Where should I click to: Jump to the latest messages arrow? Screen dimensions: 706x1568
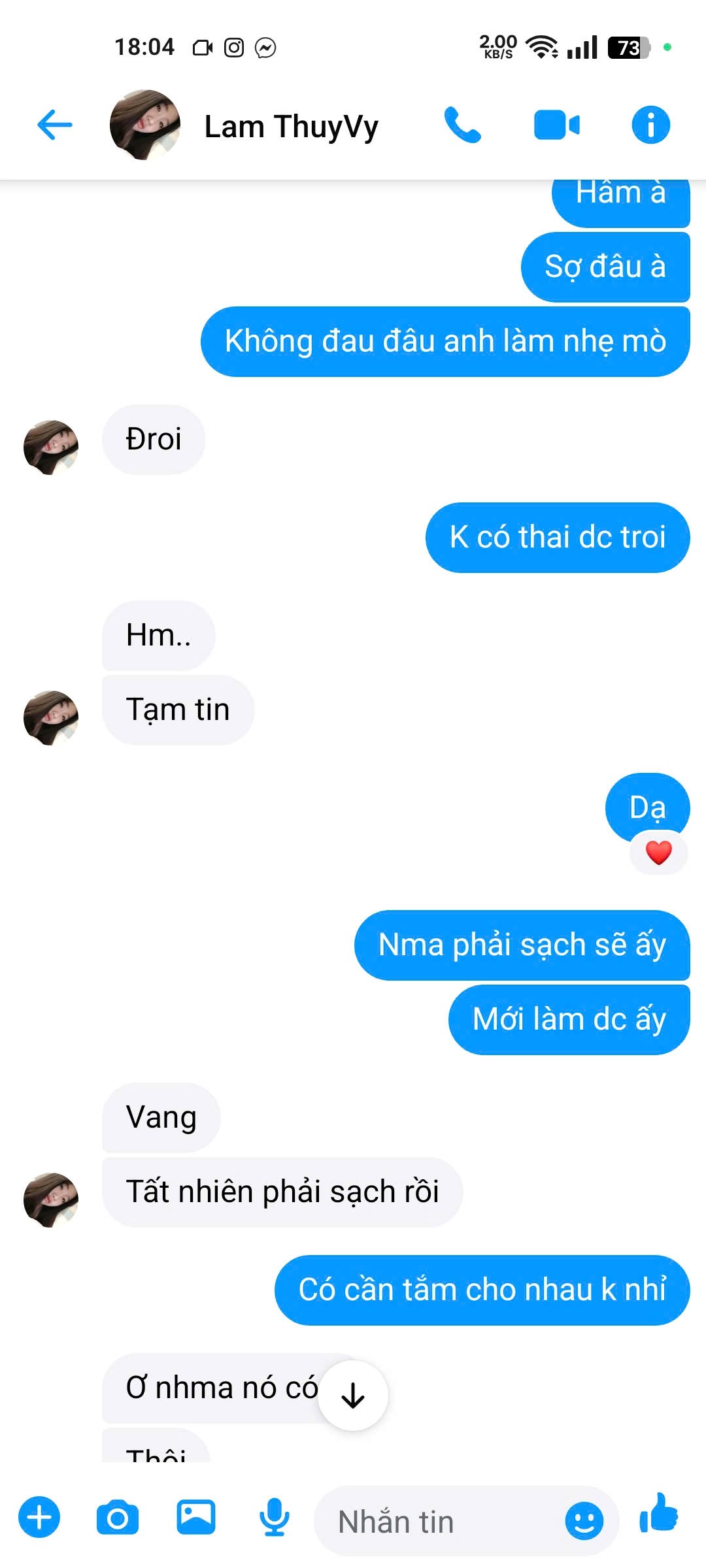pos(353,1396)
